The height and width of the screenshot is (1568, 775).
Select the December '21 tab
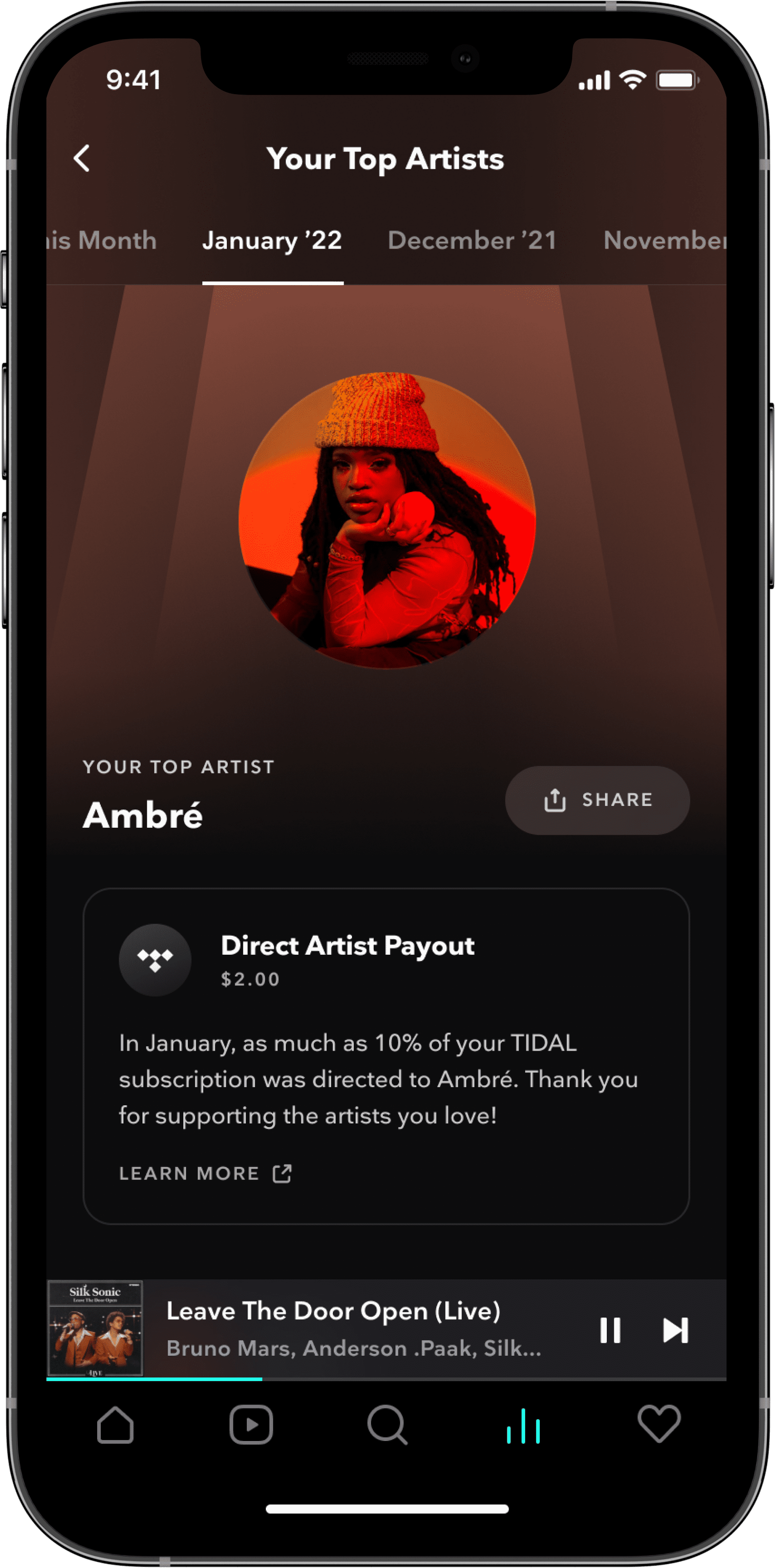472,241
